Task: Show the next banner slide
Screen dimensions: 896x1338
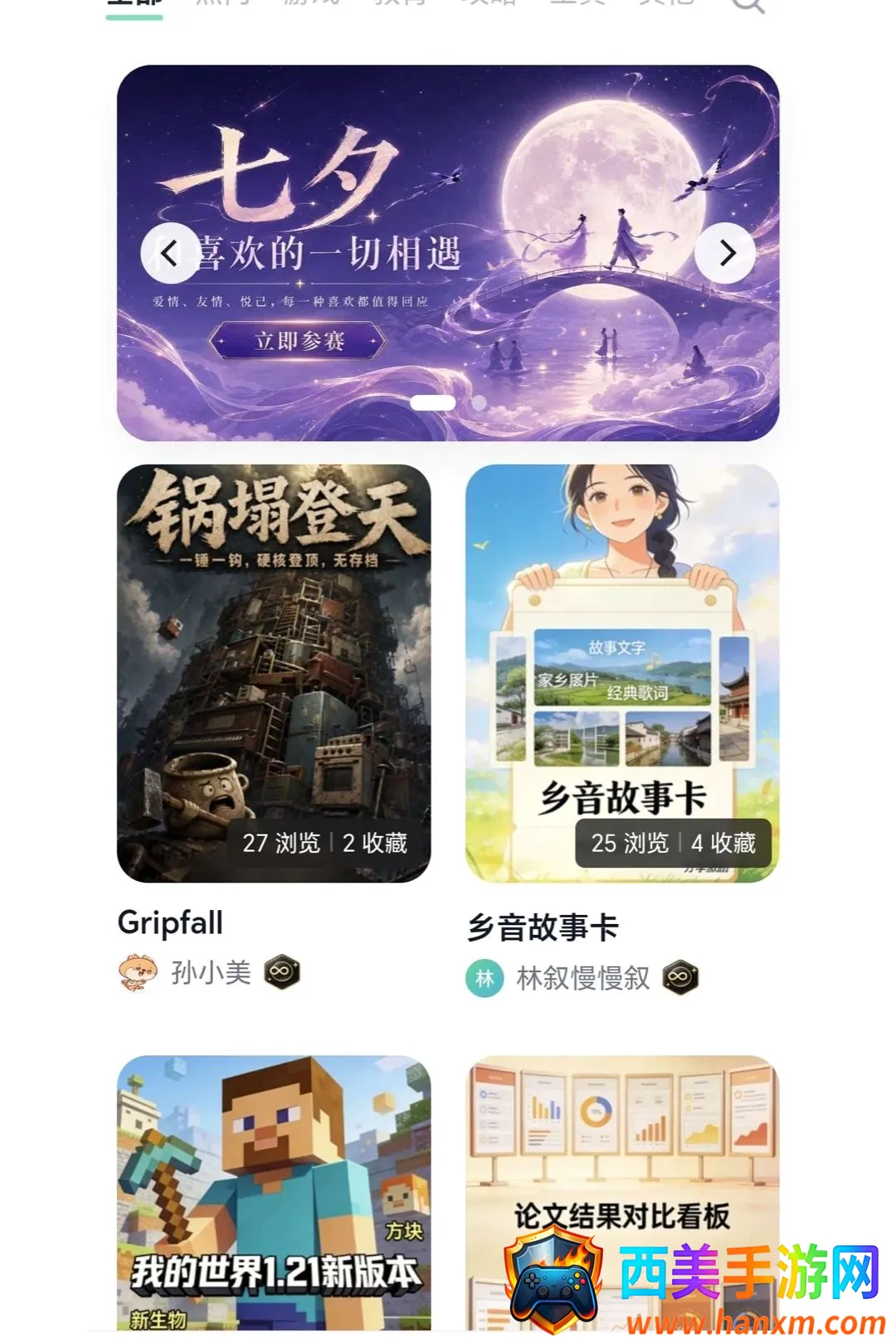Action: 726,253
